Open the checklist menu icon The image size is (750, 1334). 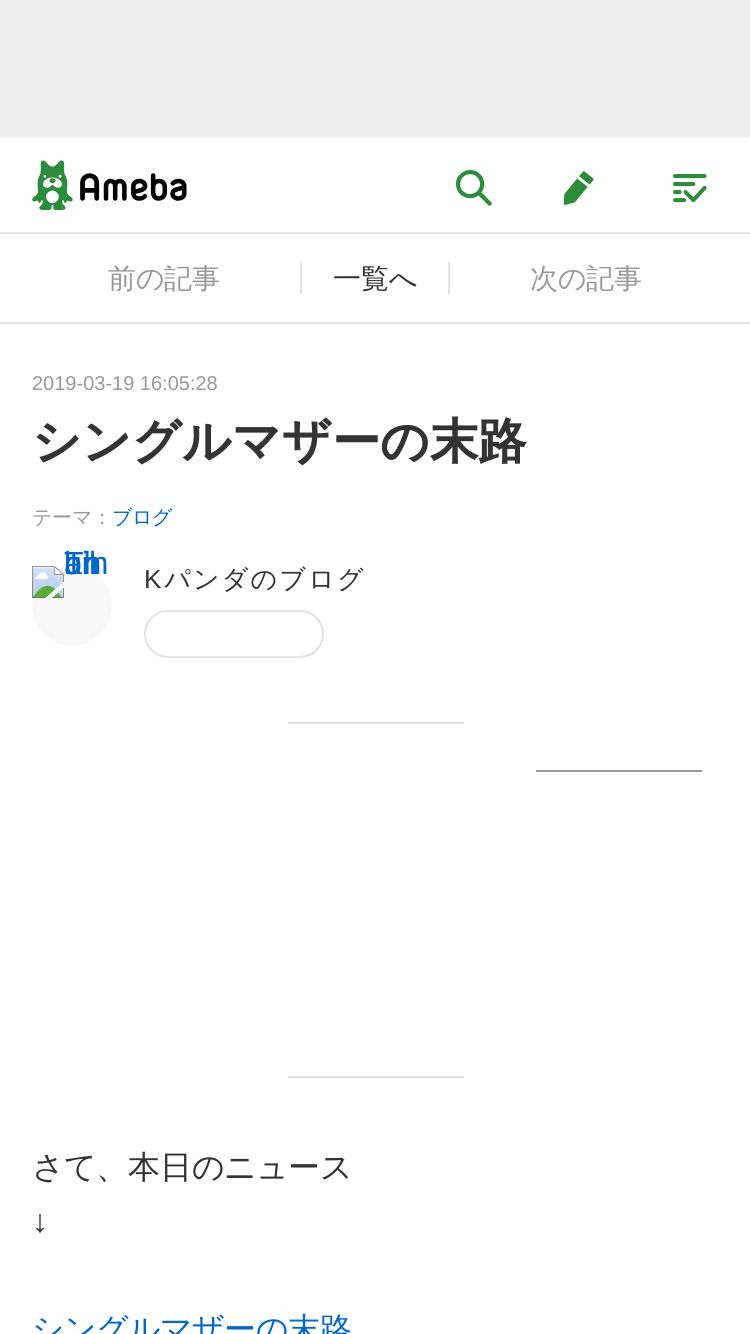[x=689, y=187]
